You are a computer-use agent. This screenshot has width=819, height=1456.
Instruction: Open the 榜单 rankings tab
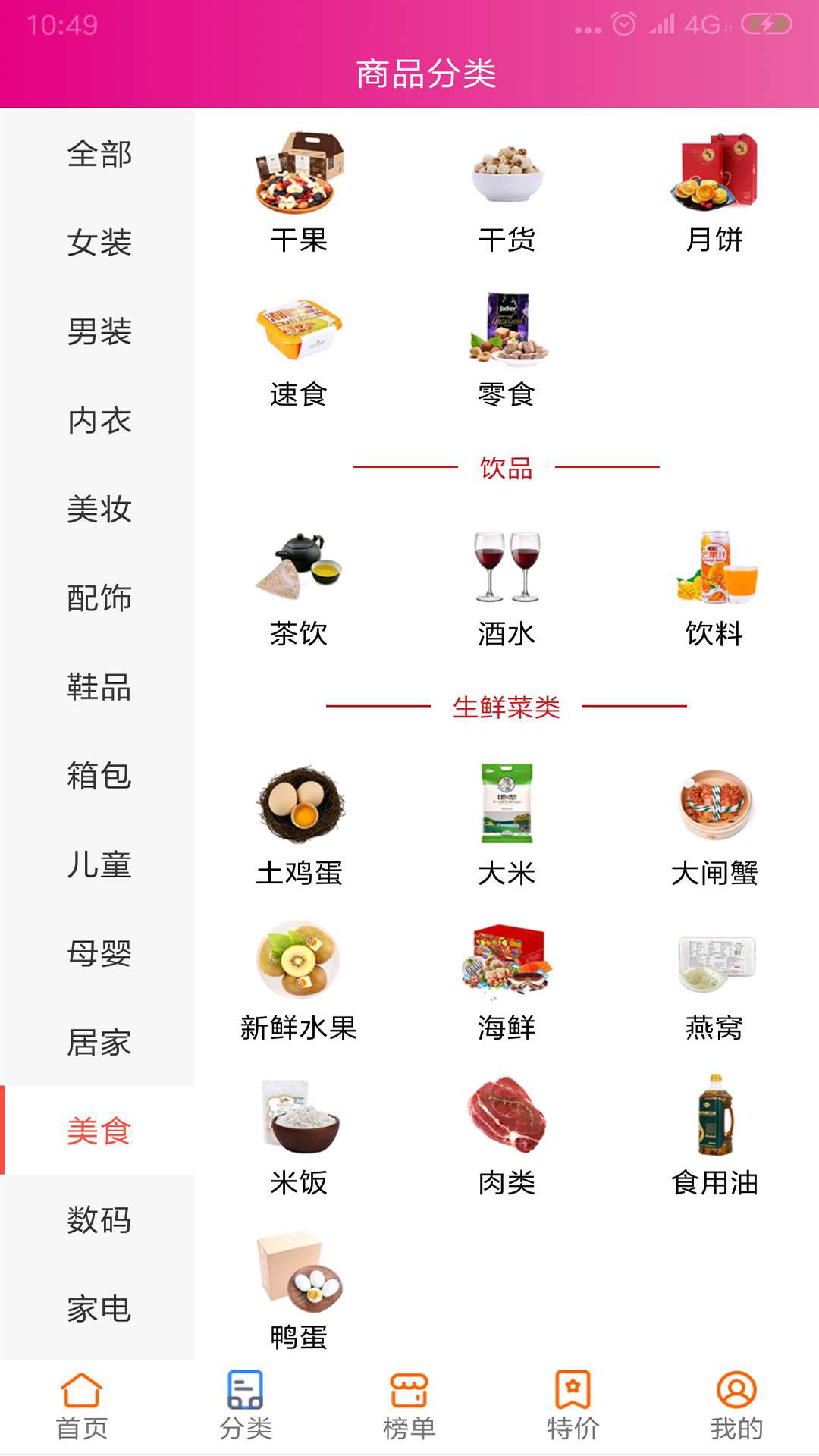coord(409,1407)
